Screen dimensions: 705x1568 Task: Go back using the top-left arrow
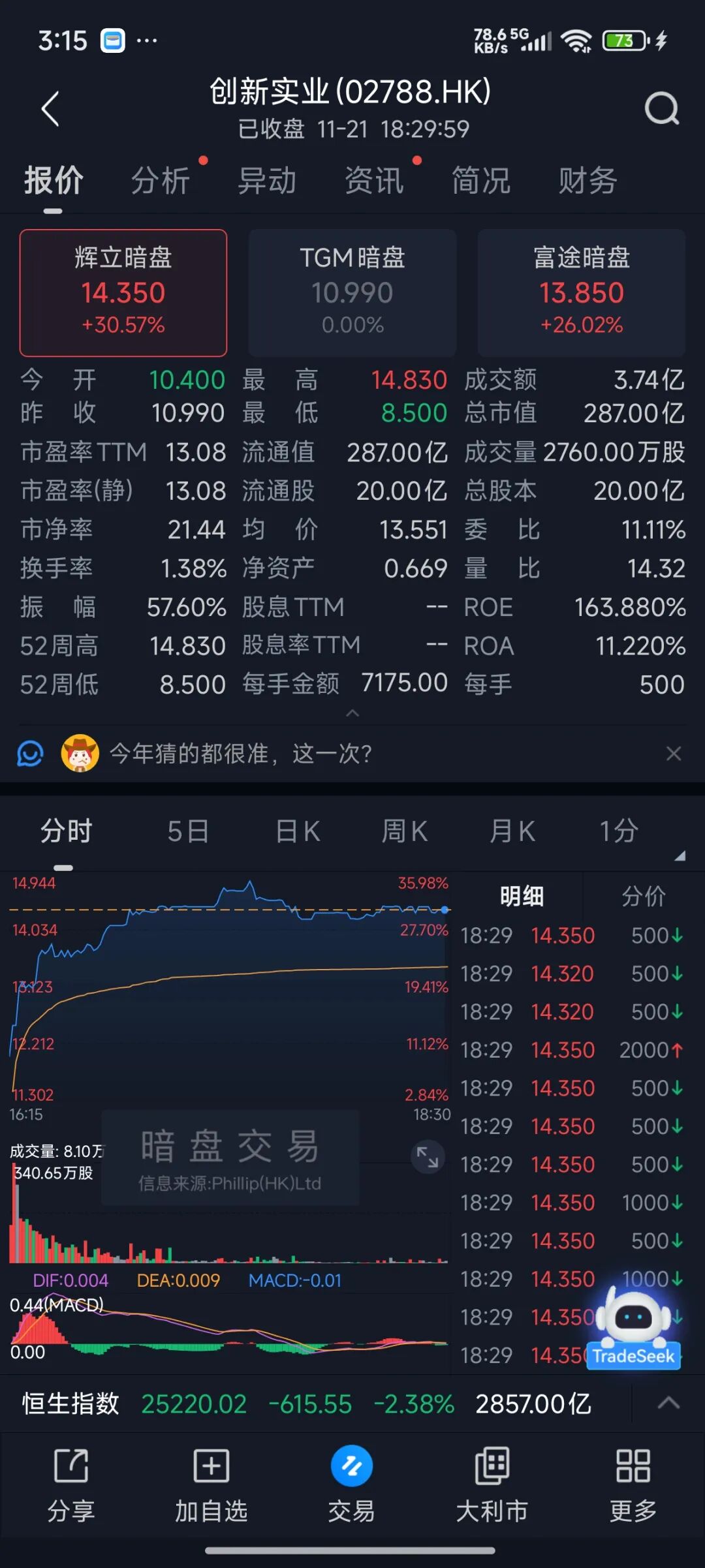coord(51,108)
